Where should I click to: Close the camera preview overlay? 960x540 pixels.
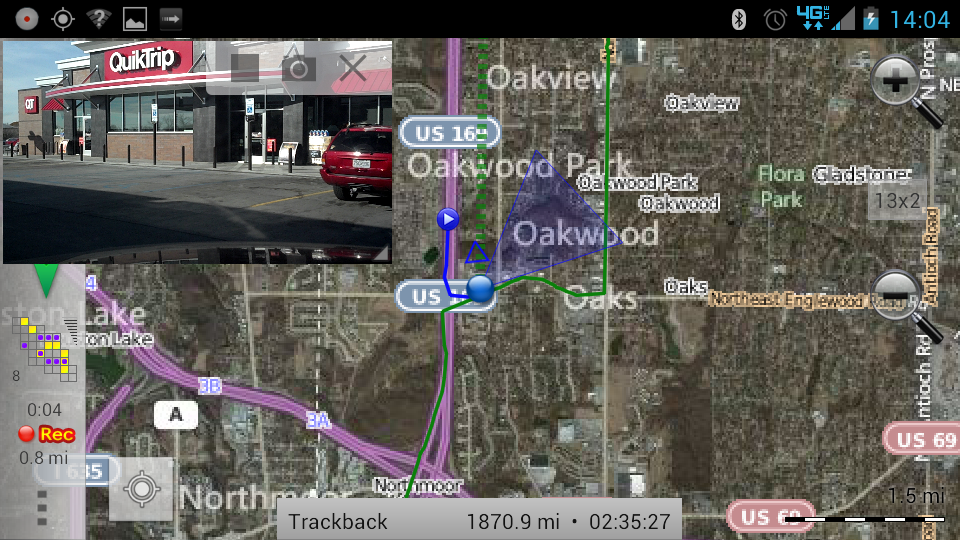(353, 68)
